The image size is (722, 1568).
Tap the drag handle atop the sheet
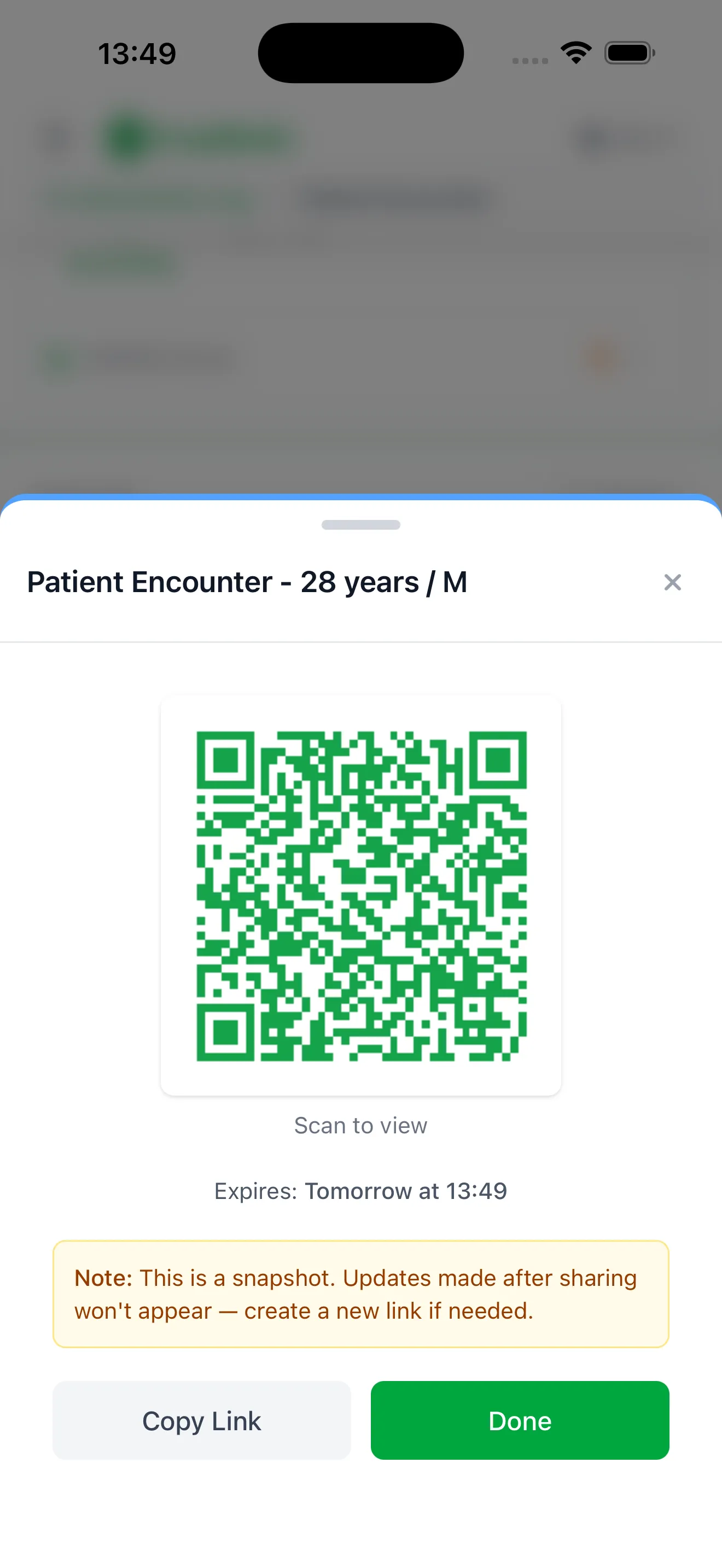tap(360, 524)
